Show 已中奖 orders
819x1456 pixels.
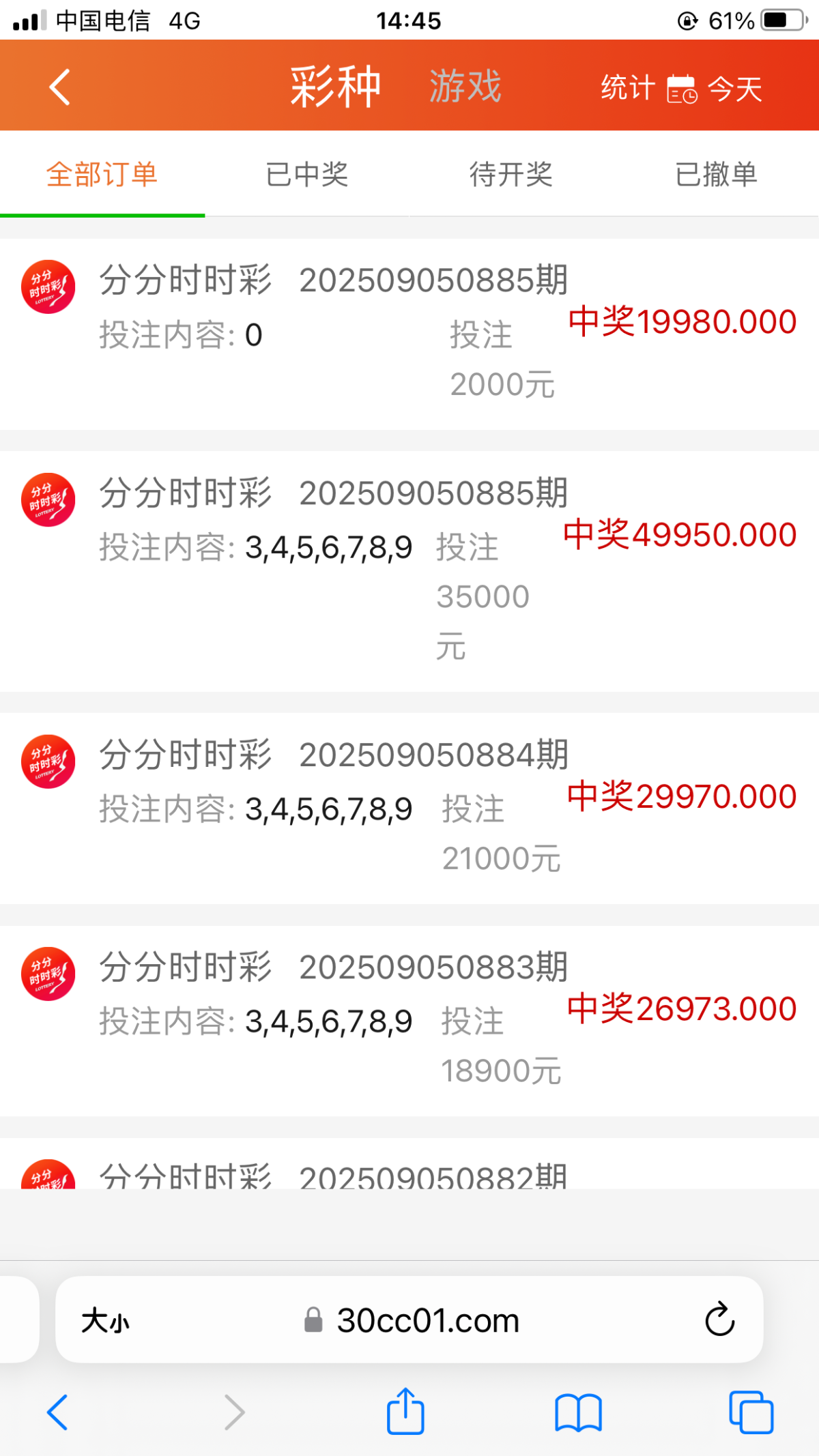307,175
